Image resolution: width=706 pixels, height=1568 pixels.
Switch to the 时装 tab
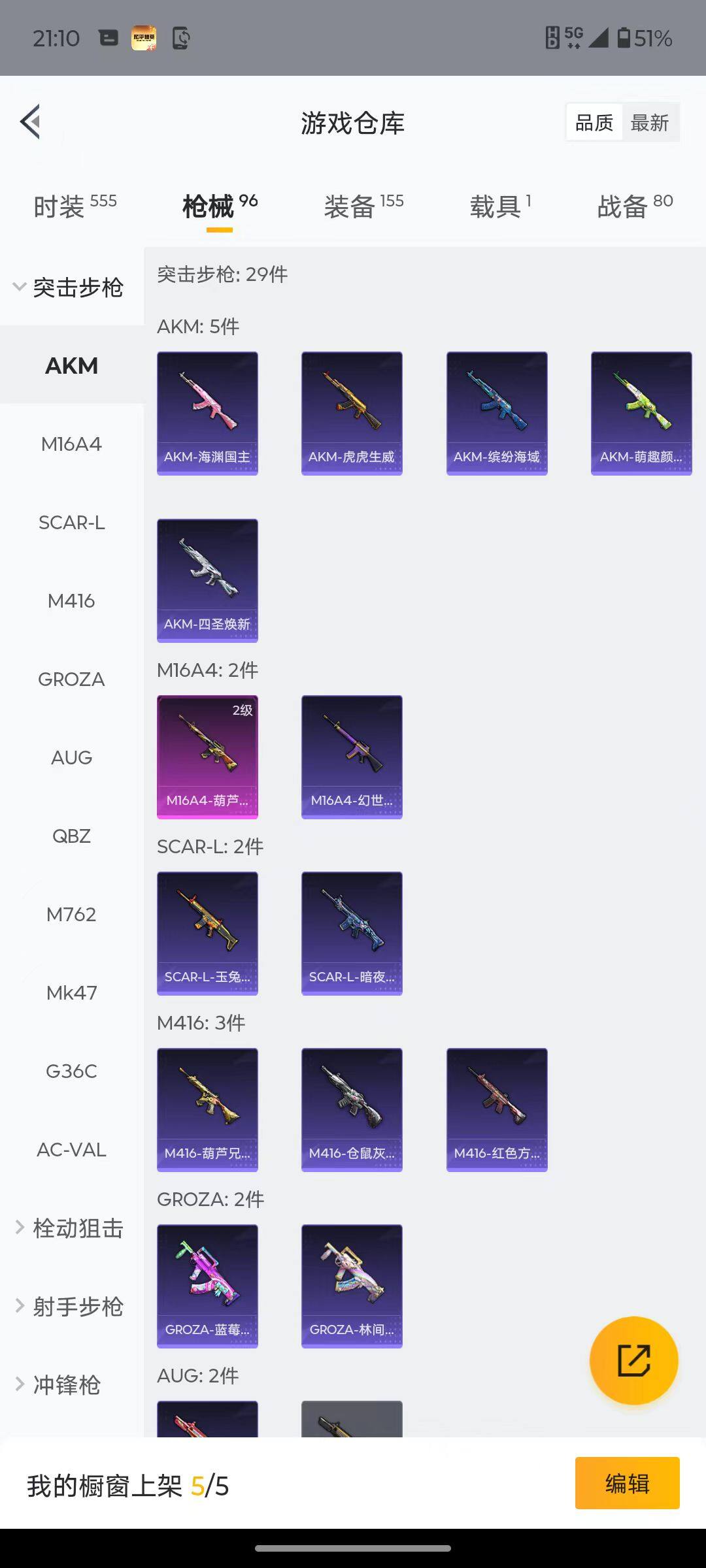pyautogui.click(x=74, y=206)
